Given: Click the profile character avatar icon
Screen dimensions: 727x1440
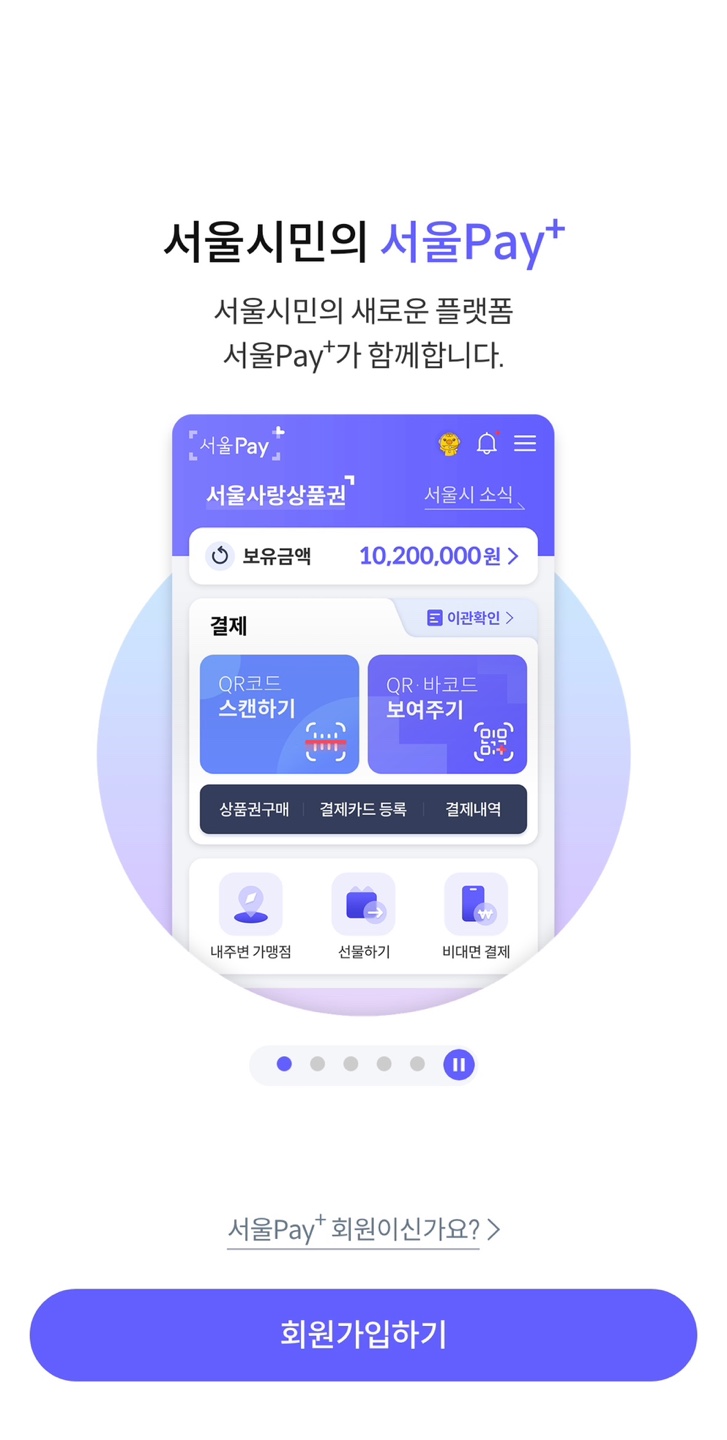Looking at the screenshot, I should pyautogui.click(x=450, y=444).
